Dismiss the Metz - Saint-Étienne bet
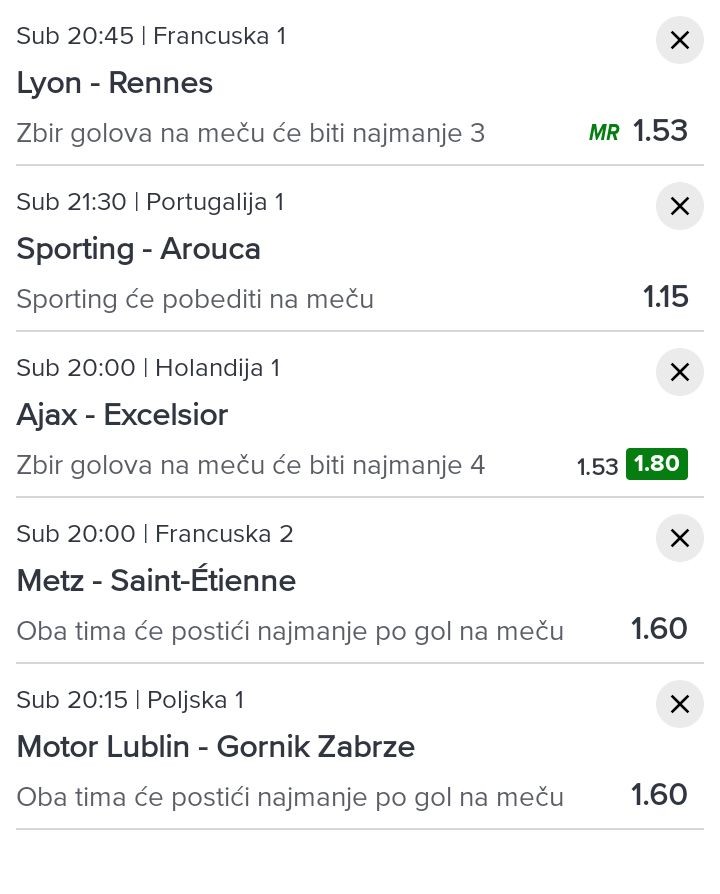 pyautogui.click(x=680, y=538)
